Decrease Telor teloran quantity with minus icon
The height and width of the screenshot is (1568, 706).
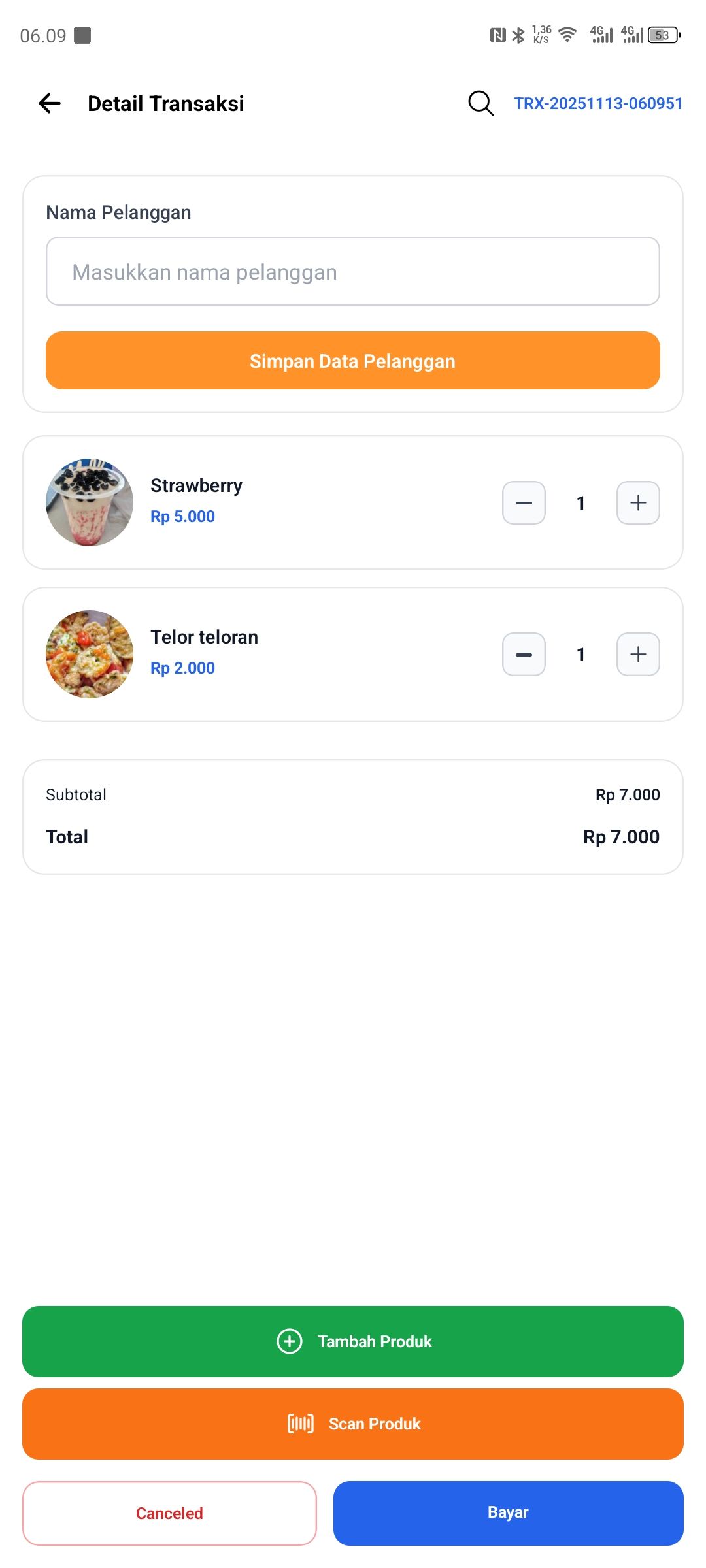click(x=523, y=654)
